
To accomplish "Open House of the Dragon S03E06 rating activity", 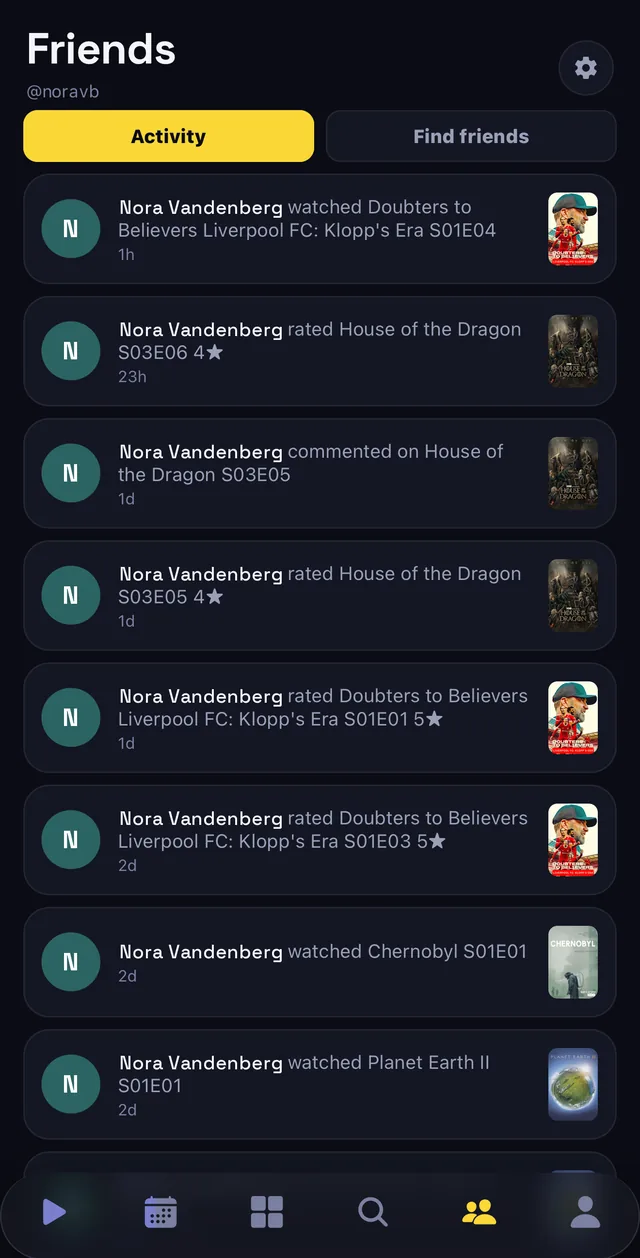I will [320, 351].
